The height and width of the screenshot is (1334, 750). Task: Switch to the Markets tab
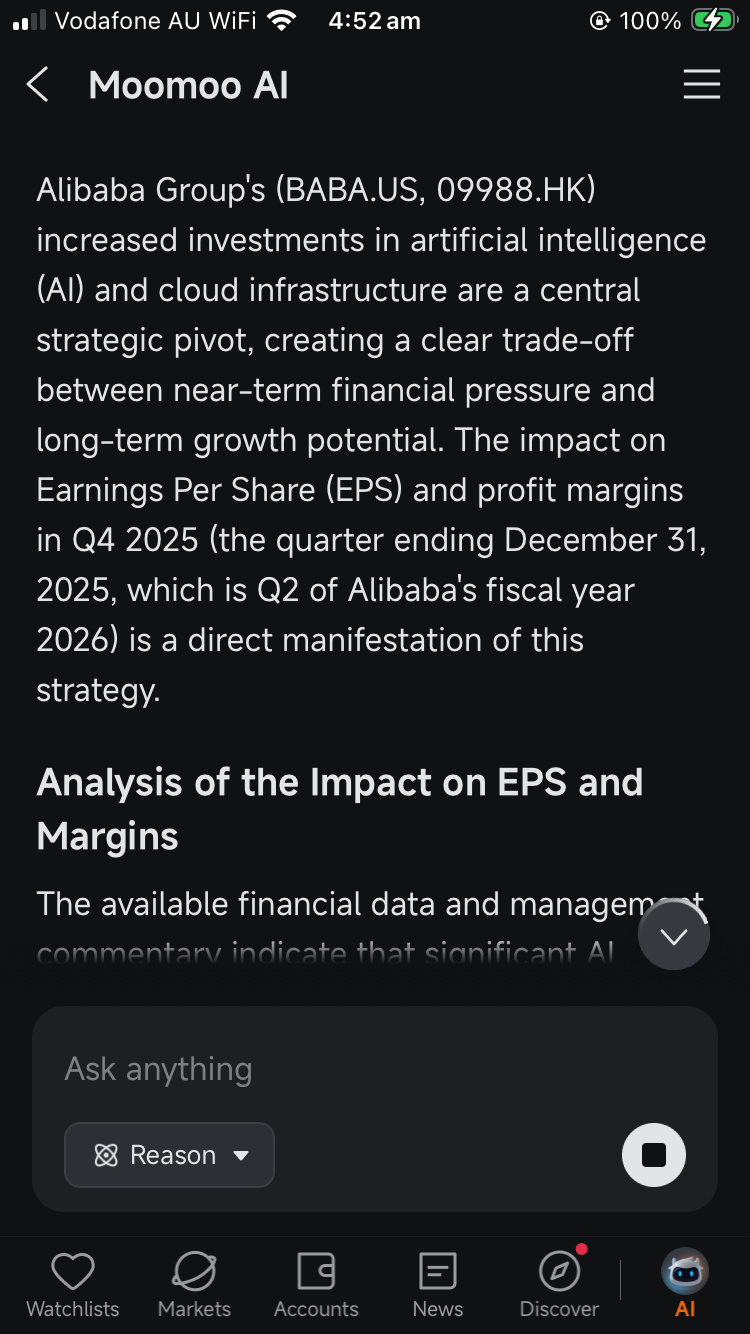tap(194, 1285)
